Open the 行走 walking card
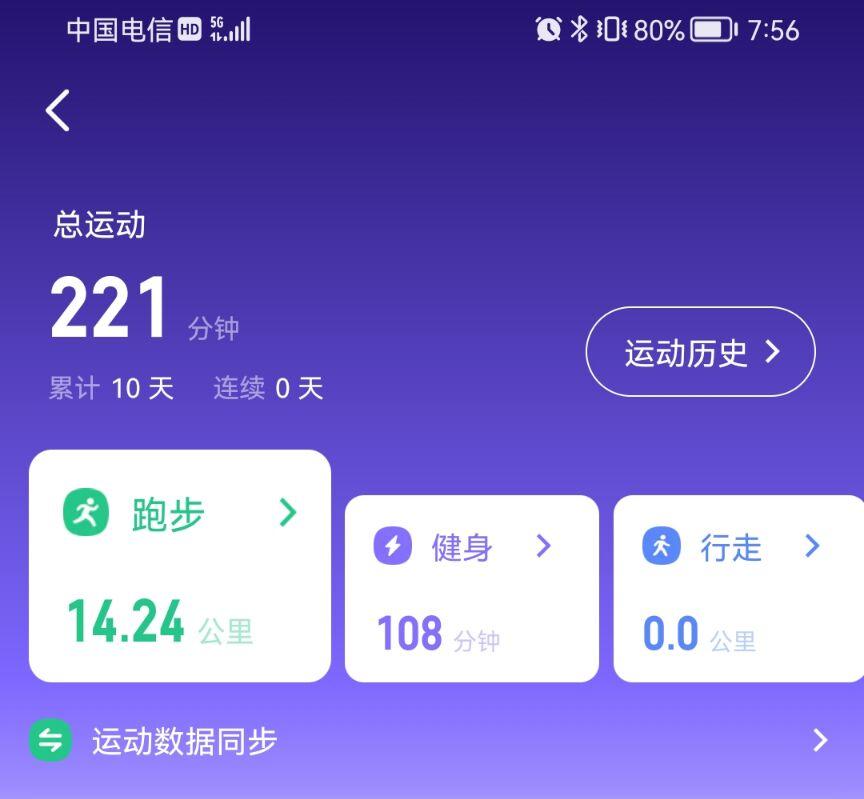 [x=738, y=588]
